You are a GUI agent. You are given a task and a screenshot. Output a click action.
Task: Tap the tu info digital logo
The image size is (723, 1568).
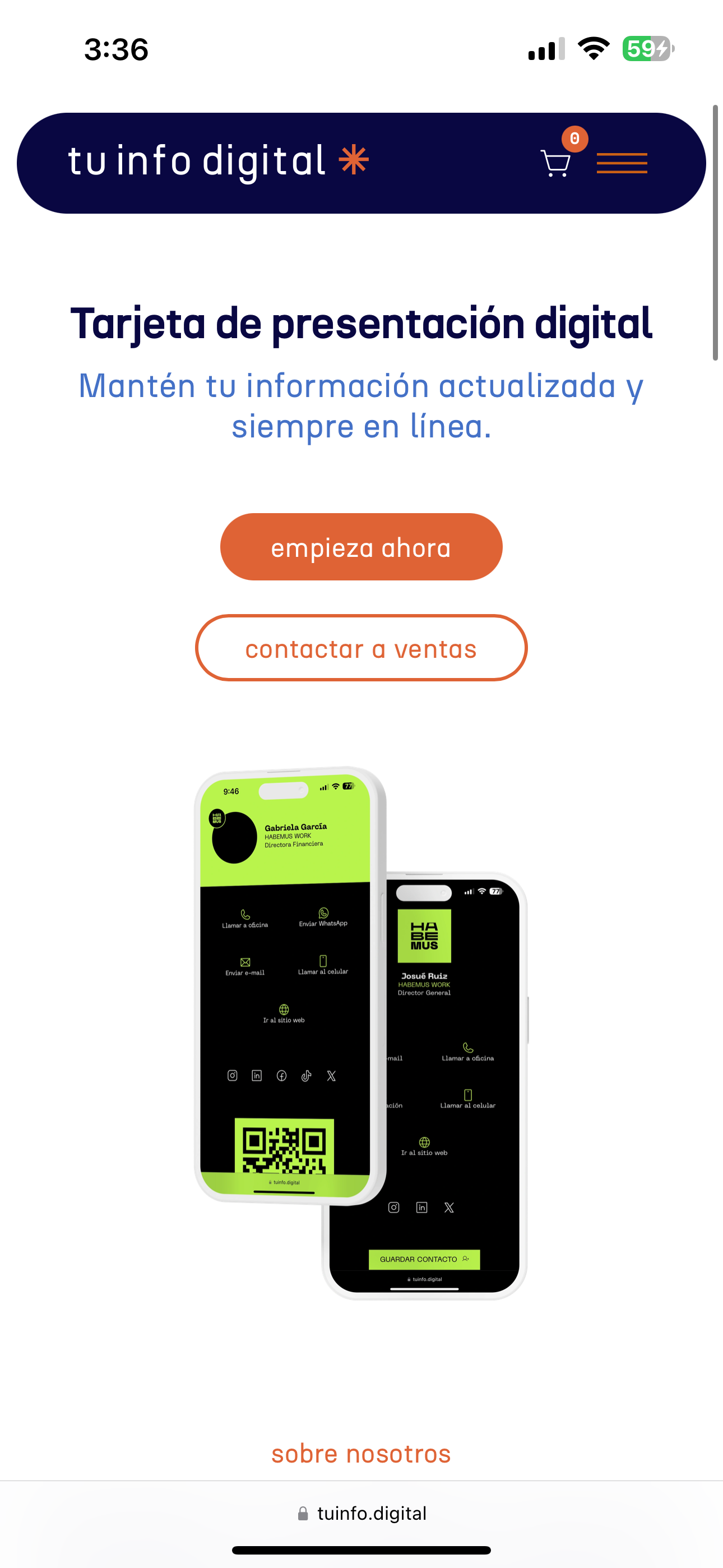tap(218, 162)
